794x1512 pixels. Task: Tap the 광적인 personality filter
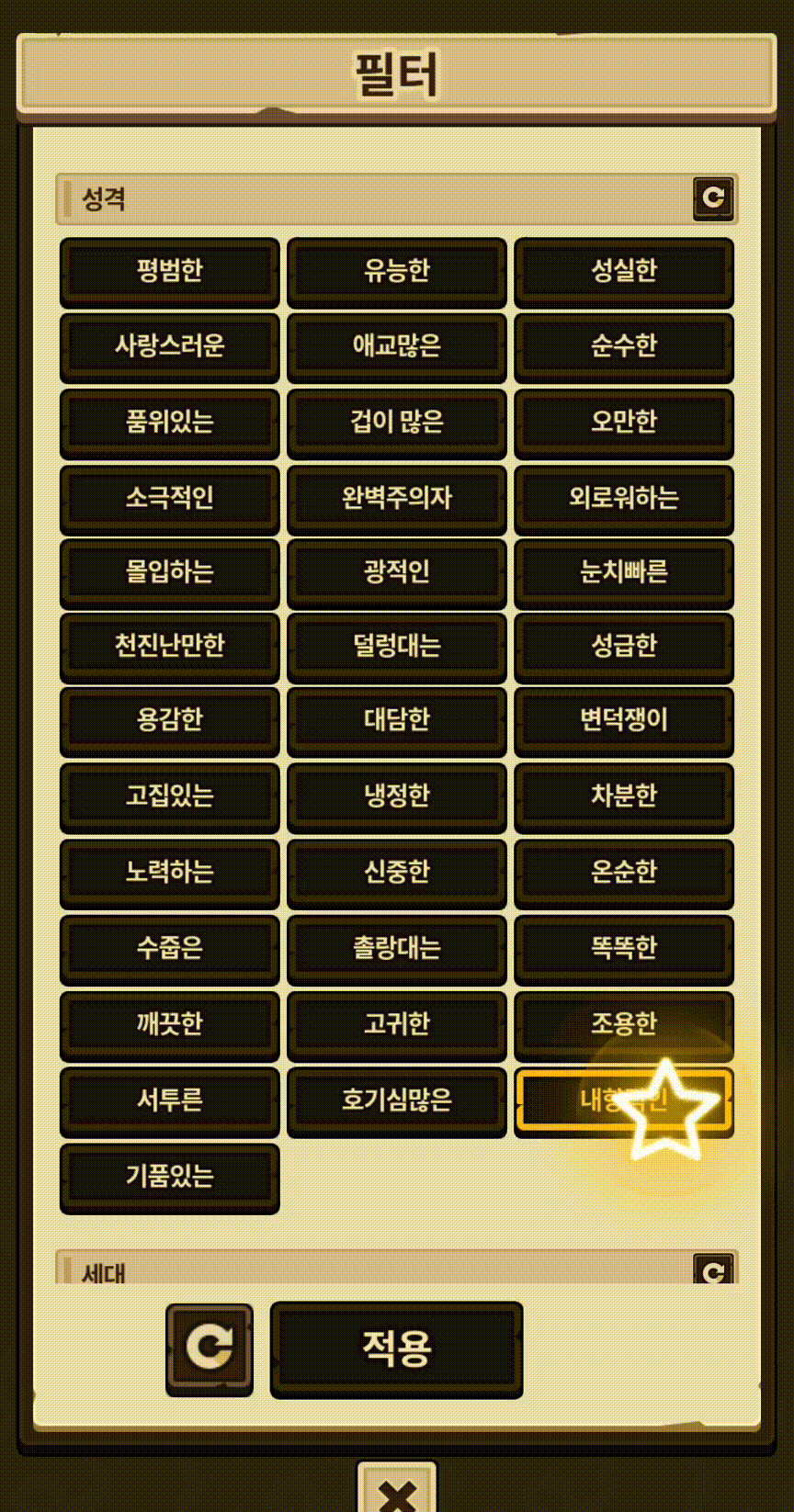397,574
